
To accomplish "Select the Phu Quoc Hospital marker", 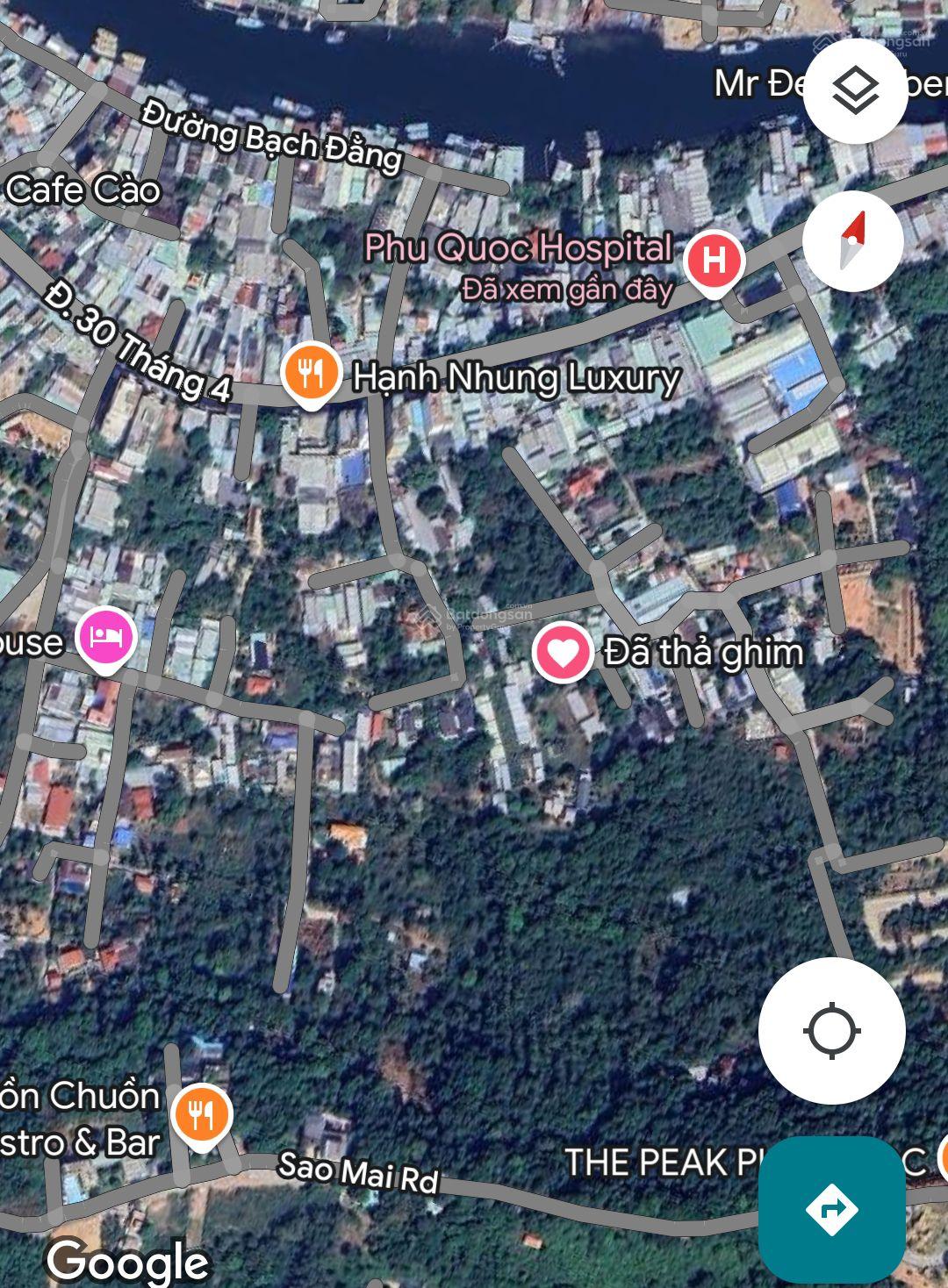I will click(715, 261).
